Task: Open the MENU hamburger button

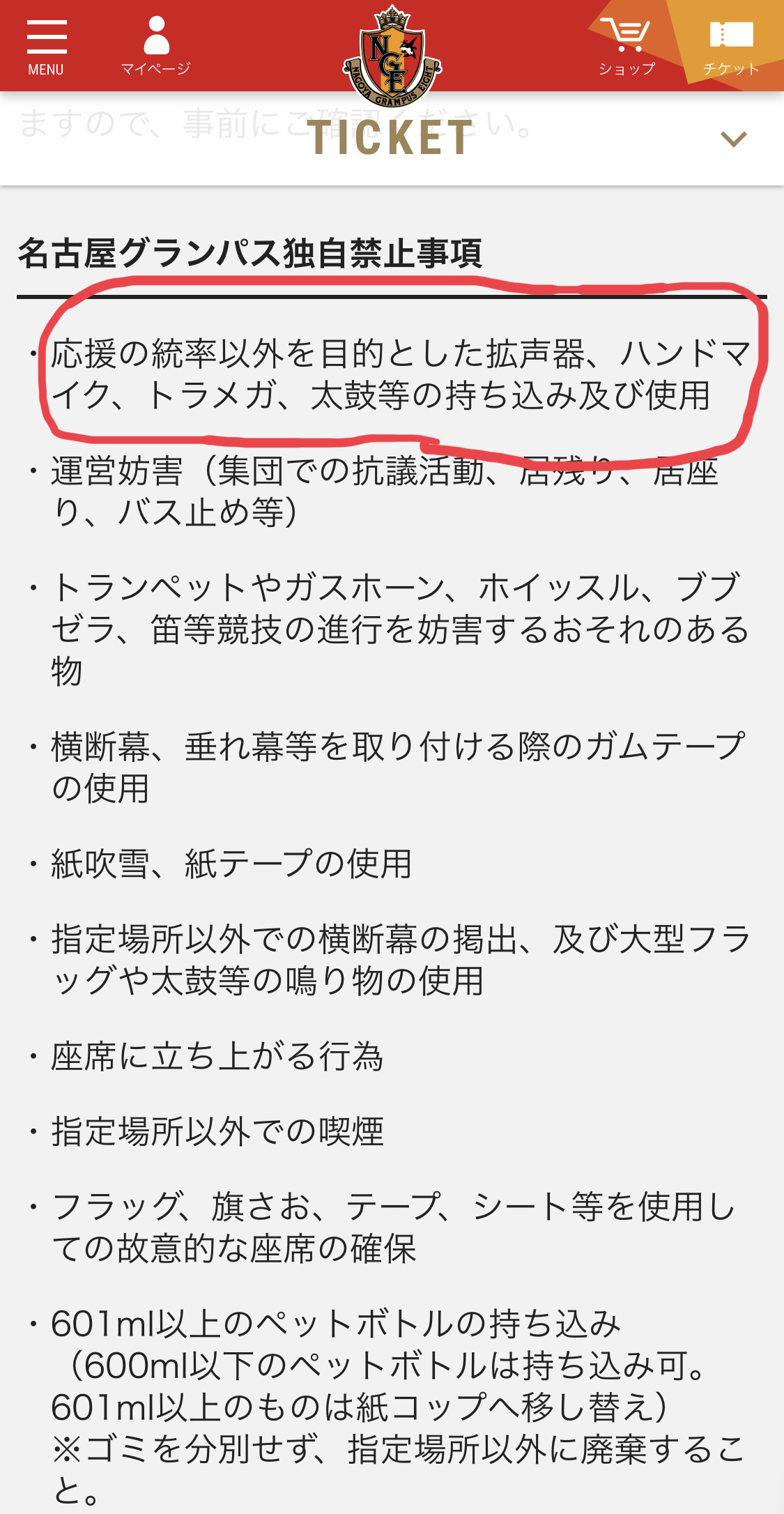Action: tap(46, 47)
